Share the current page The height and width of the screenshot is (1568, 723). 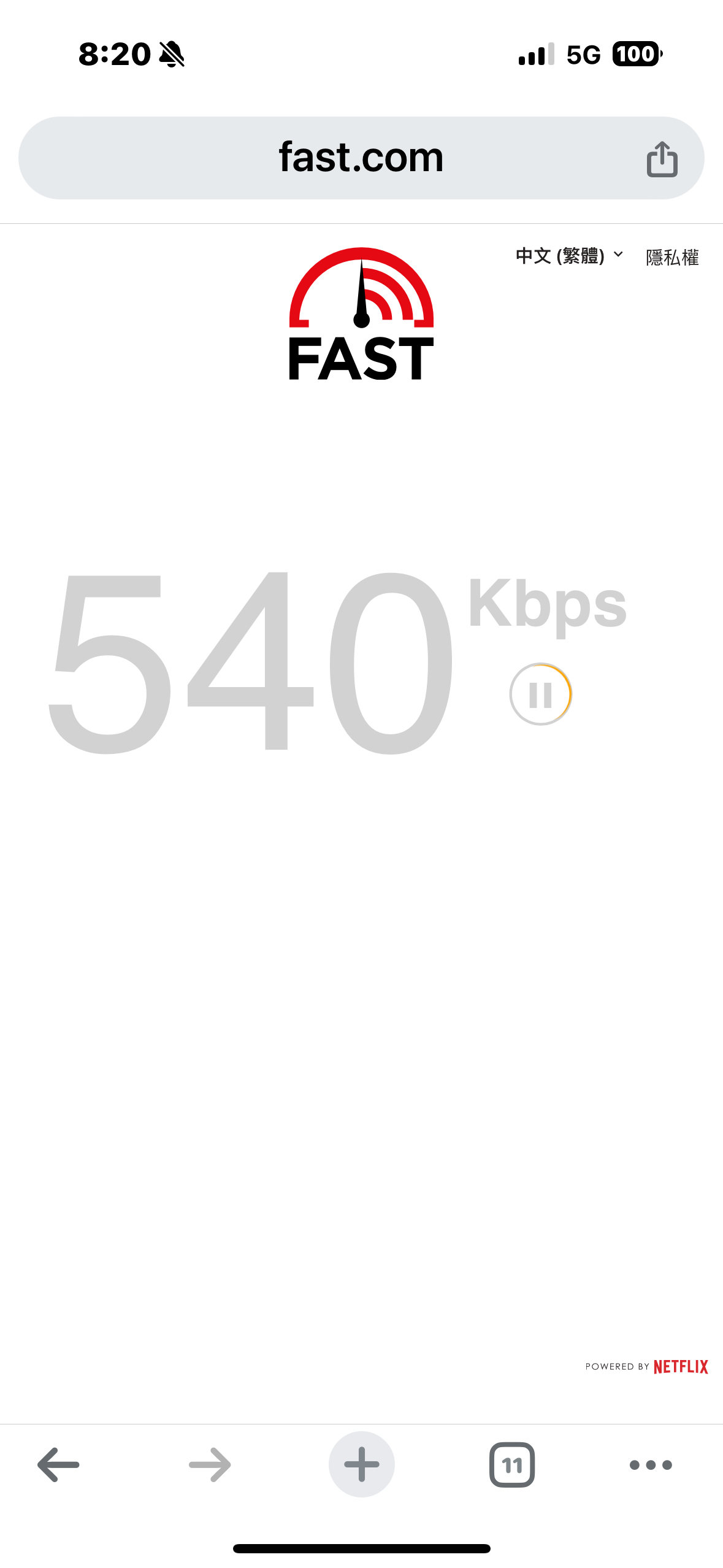(662, 159)
